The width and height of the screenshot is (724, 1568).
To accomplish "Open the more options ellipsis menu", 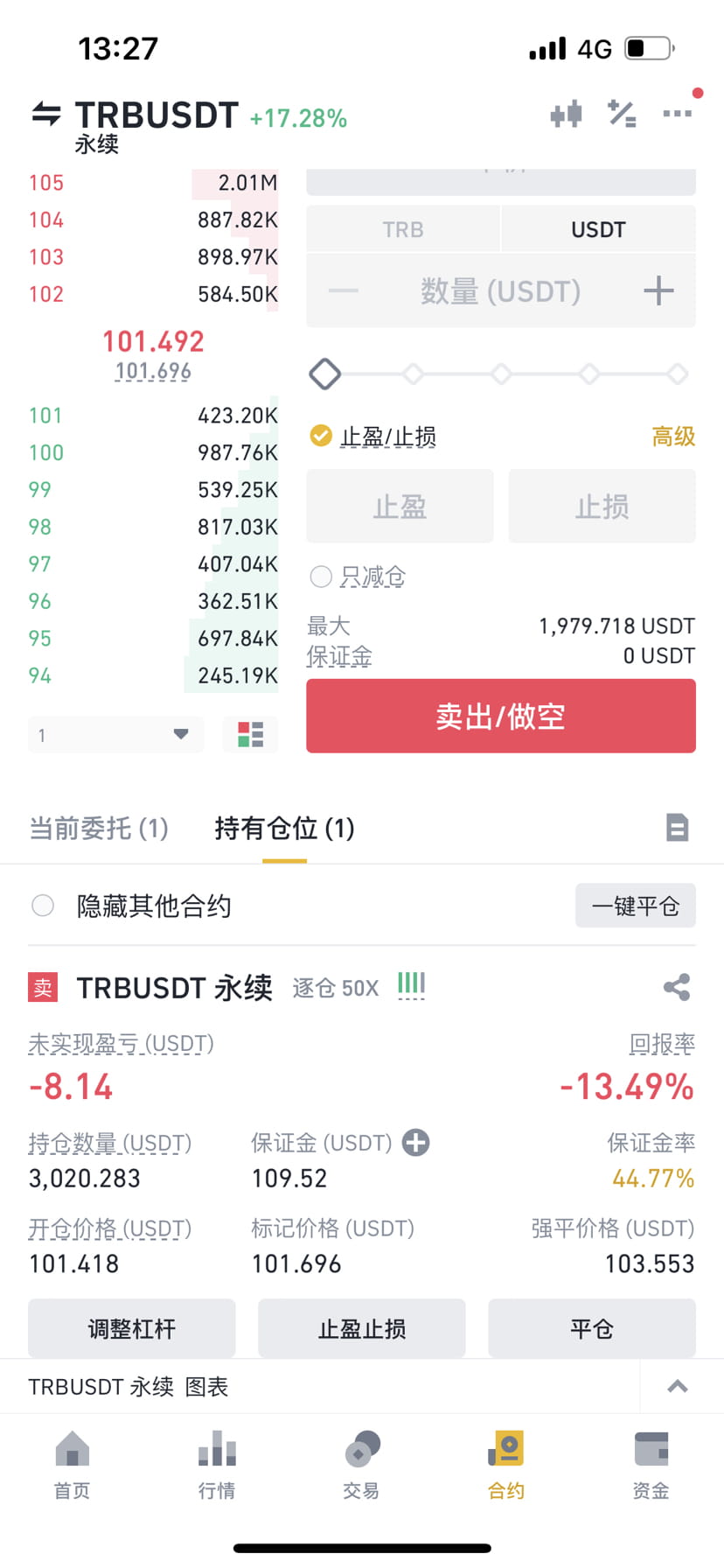I will [x=677, y=114].
